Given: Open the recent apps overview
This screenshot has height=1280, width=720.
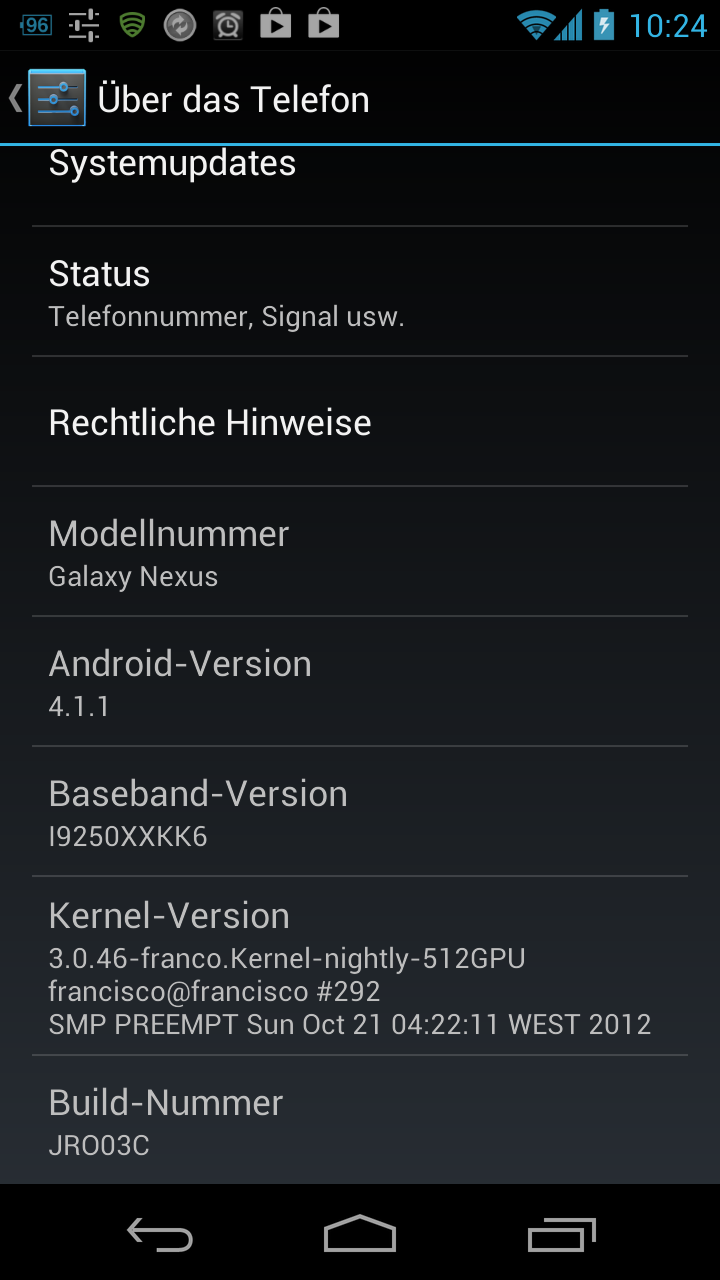Looking at the screenshot, I should pos(561,1234).
